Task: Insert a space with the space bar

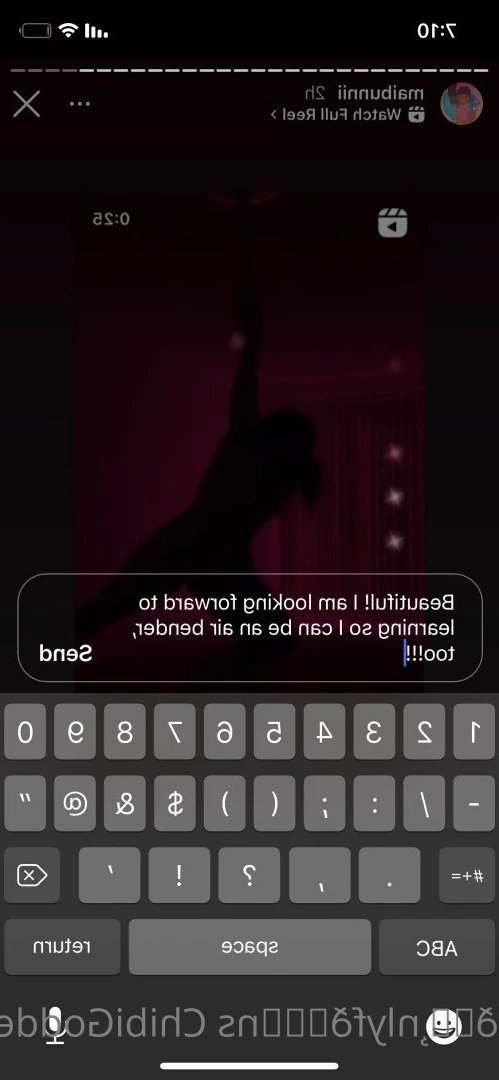Action: click(x=250, y=948)
